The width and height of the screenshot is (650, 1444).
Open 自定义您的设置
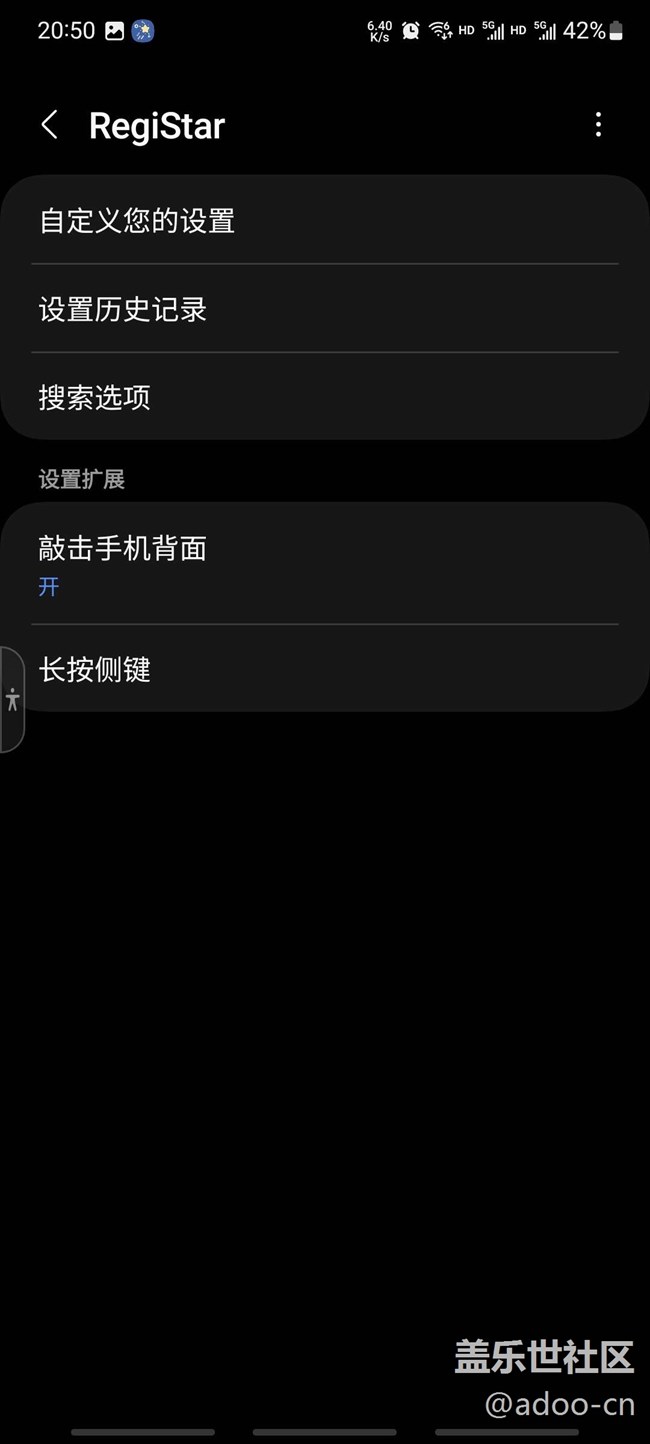tap(325, 220)
